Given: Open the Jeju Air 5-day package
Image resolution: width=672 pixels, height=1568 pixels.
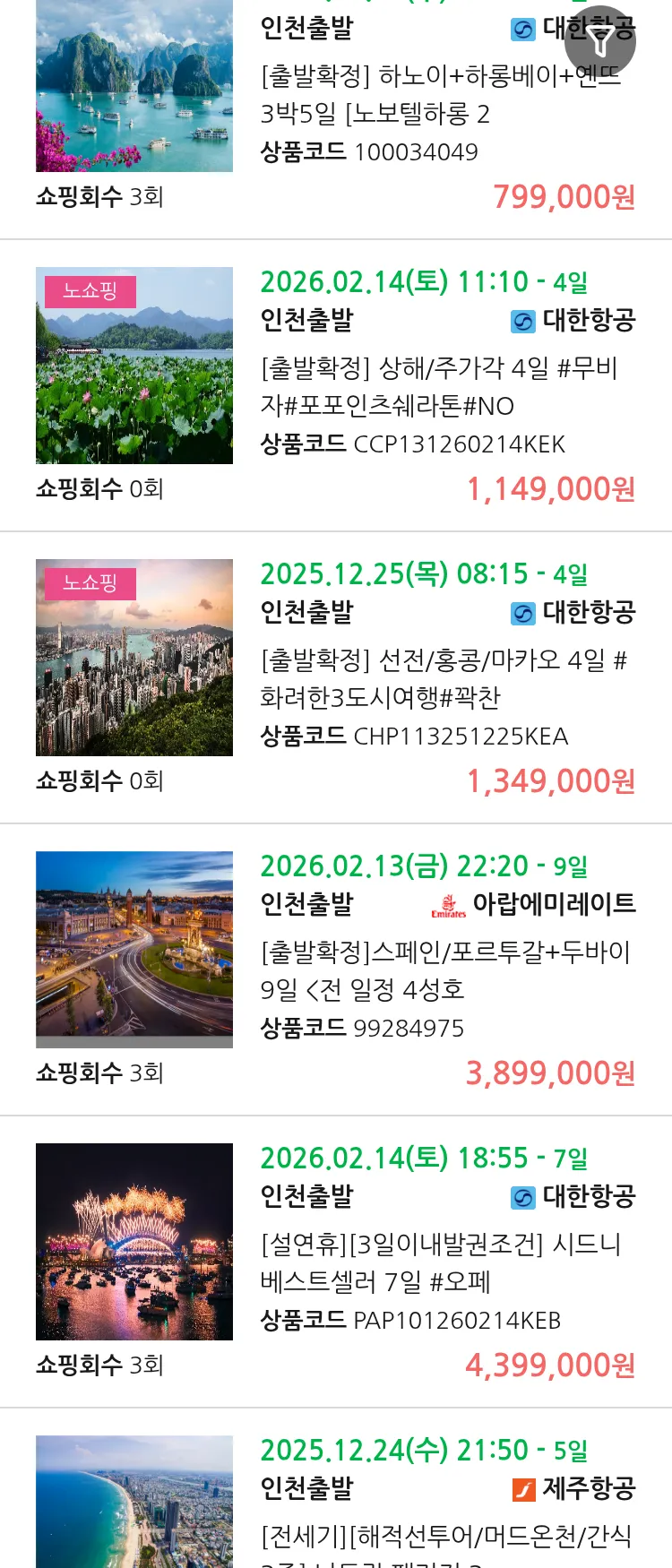Looking at the screenshot, I should [444, 1536].
